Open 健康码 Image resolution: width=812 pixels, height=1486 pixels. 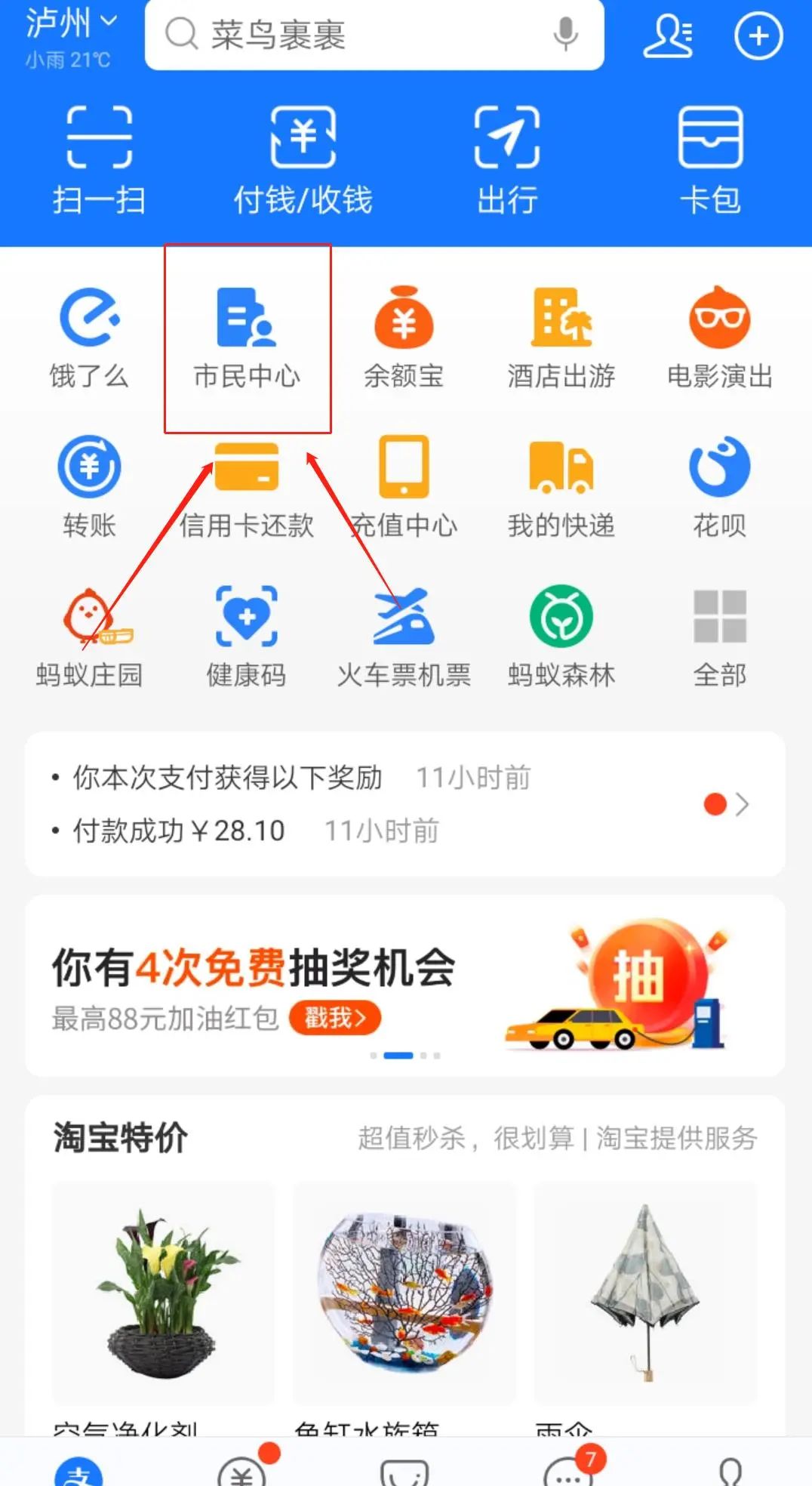tap(247, 636)
